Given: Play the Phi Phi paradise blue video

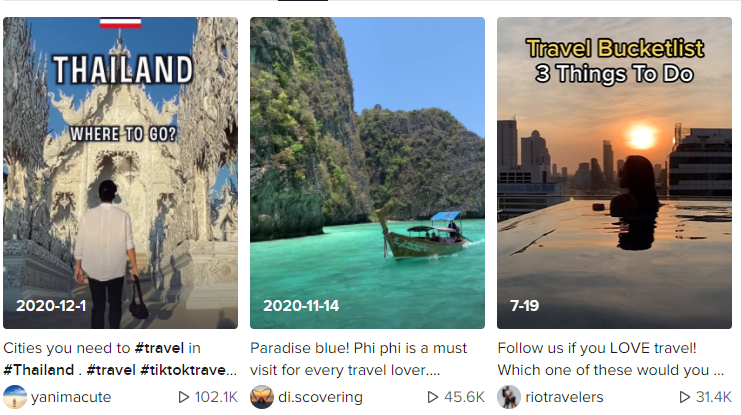Looking at the screenshot, I should click(x=367, y=172).
